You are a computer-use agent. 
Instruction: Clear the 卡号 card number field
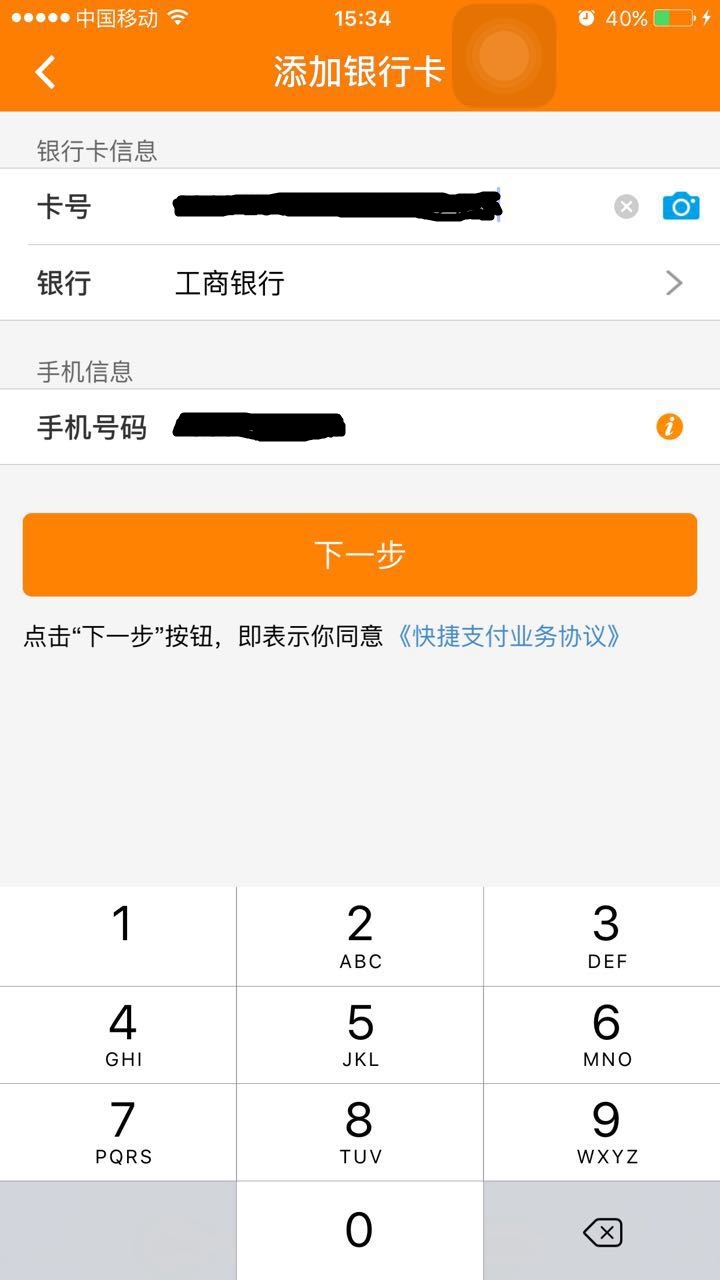(x=626, y=207)
